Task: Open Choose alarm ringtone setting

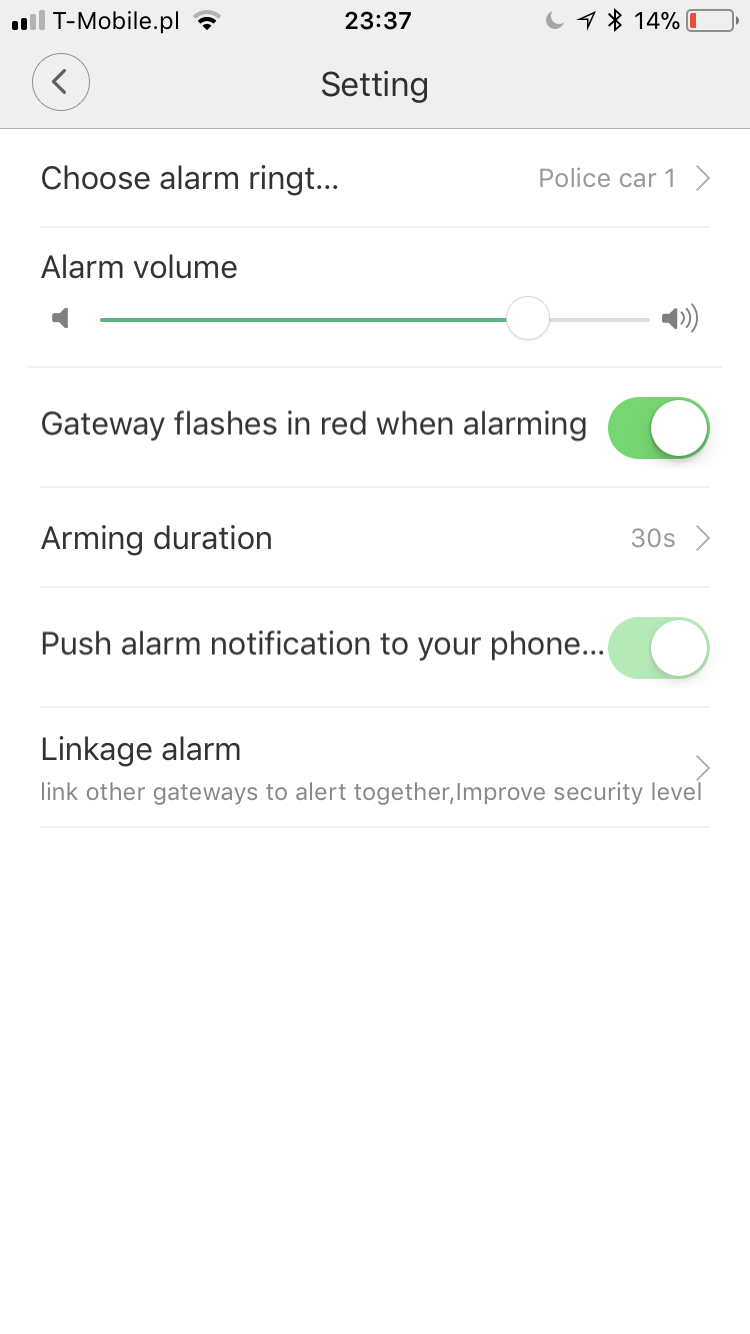Action: [375, 179]
